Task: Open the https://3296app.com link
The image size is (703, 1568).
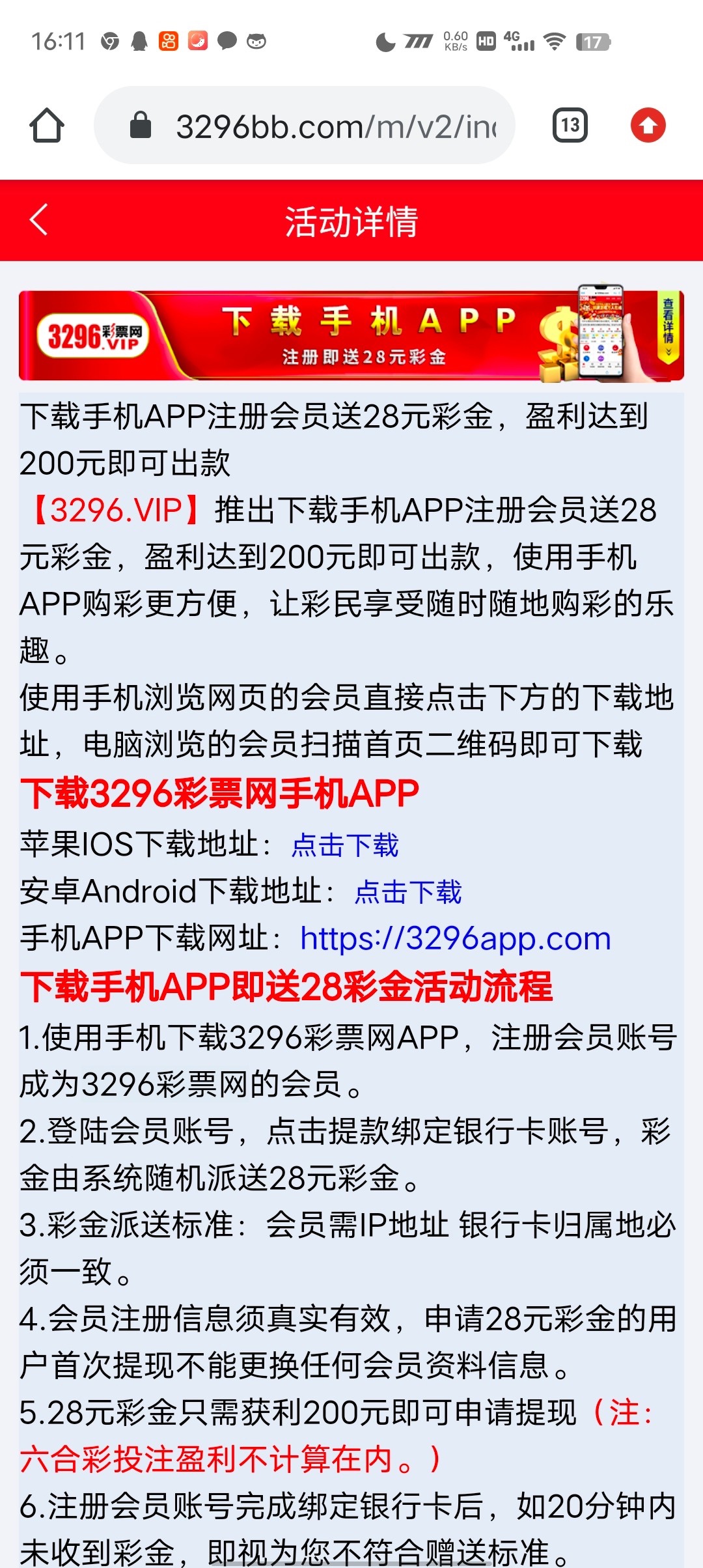Action: (x=455, y=939)
